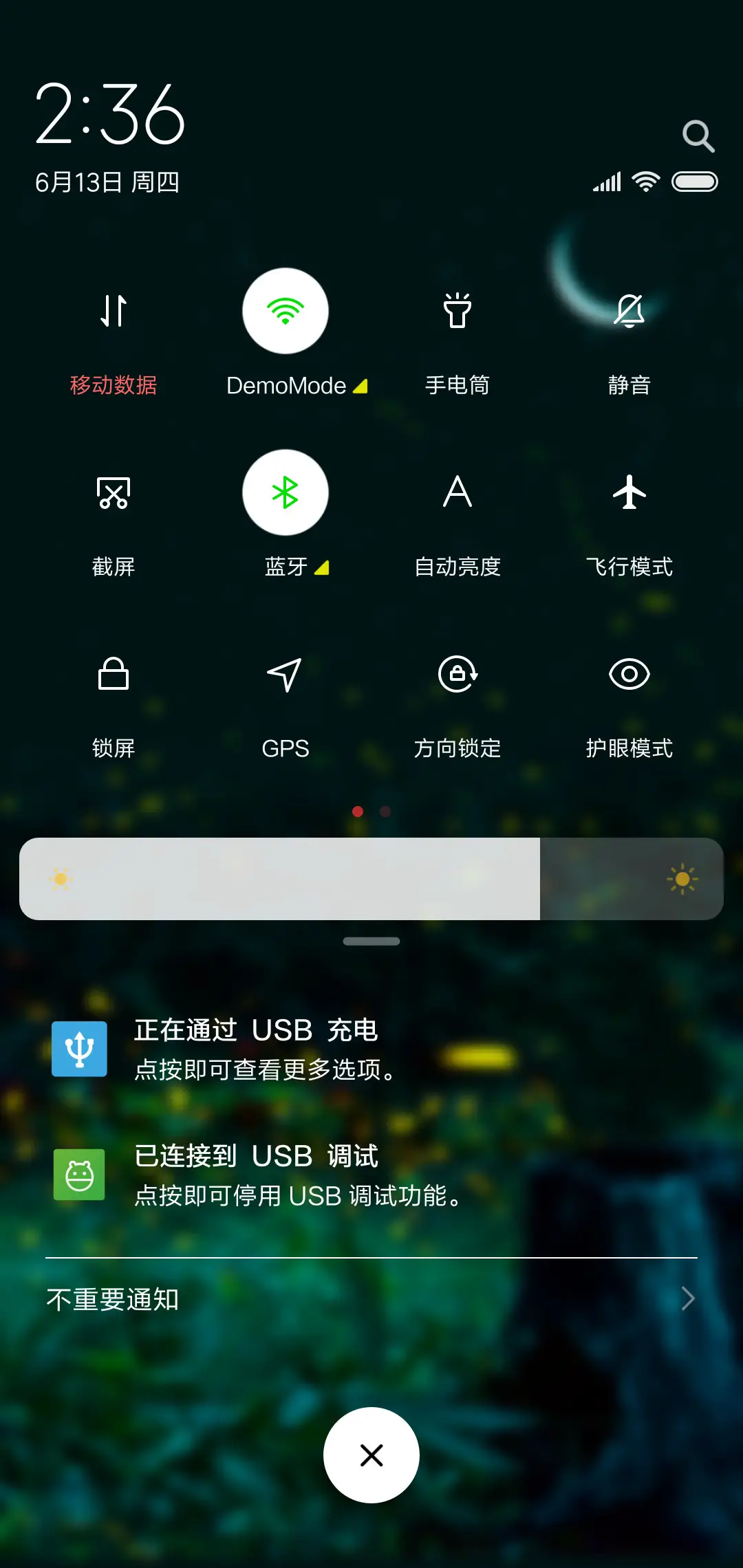Expand Wi-Fi options via DemoMode arrow
This screenshot has width=743, height=1568.
coord(360,386)
